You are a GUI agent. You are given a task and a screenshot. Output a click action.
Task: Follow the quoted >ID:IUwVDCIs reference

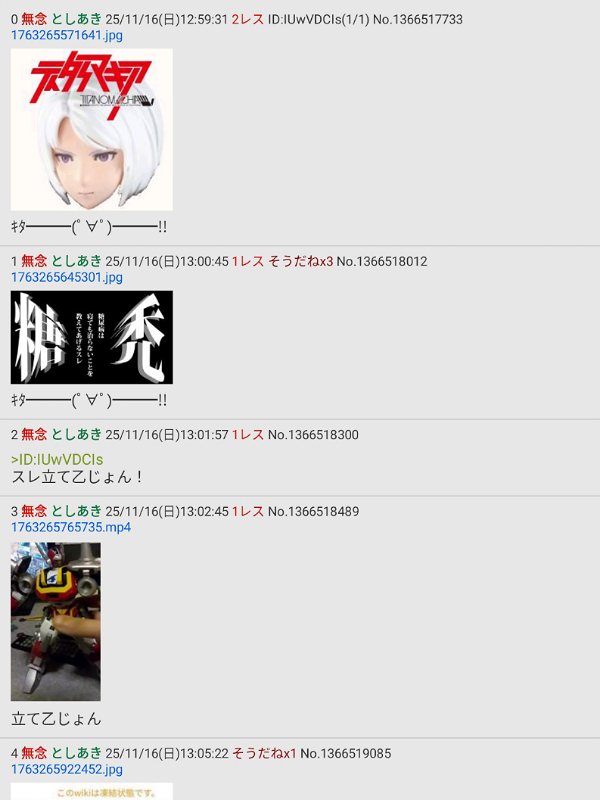point(57,459)
